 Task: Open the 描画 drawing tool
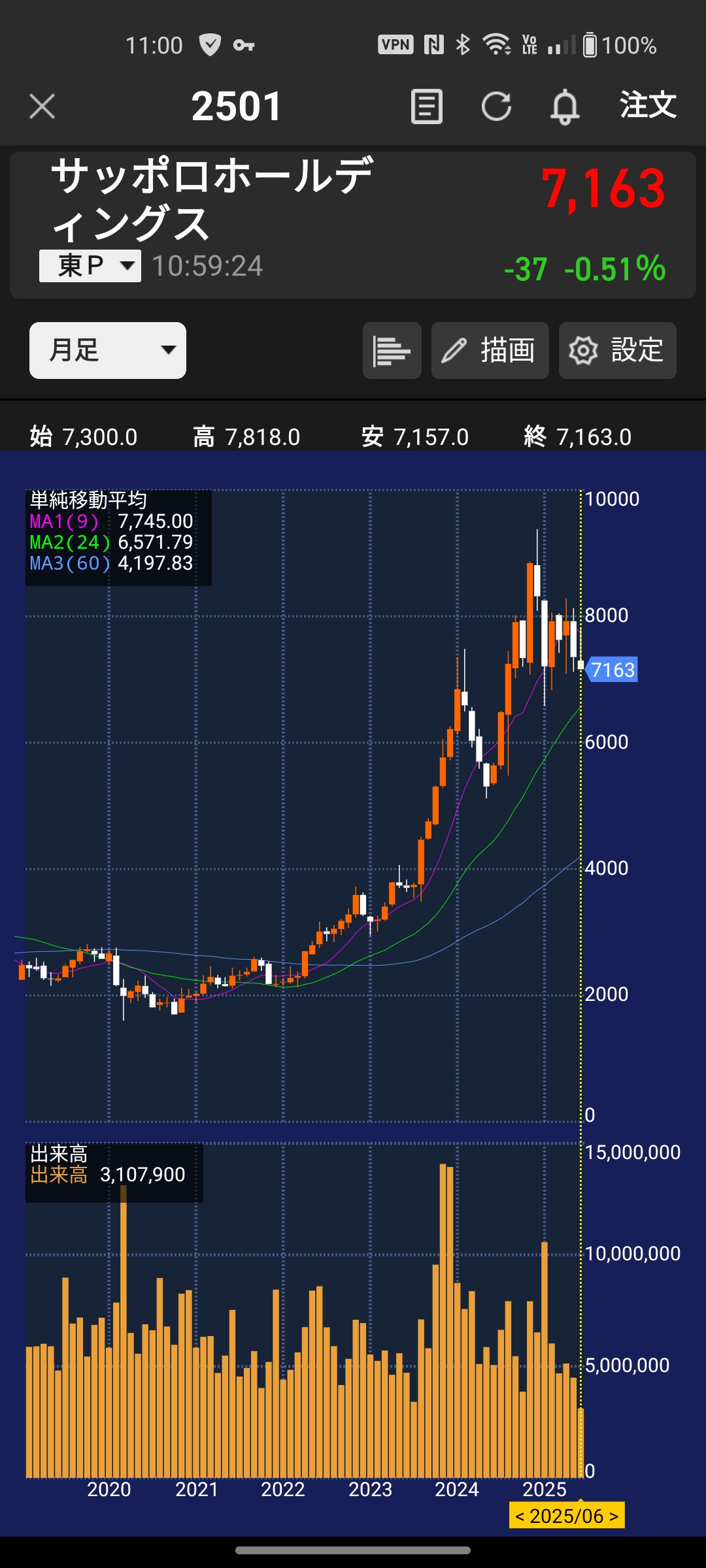point(490,350)
